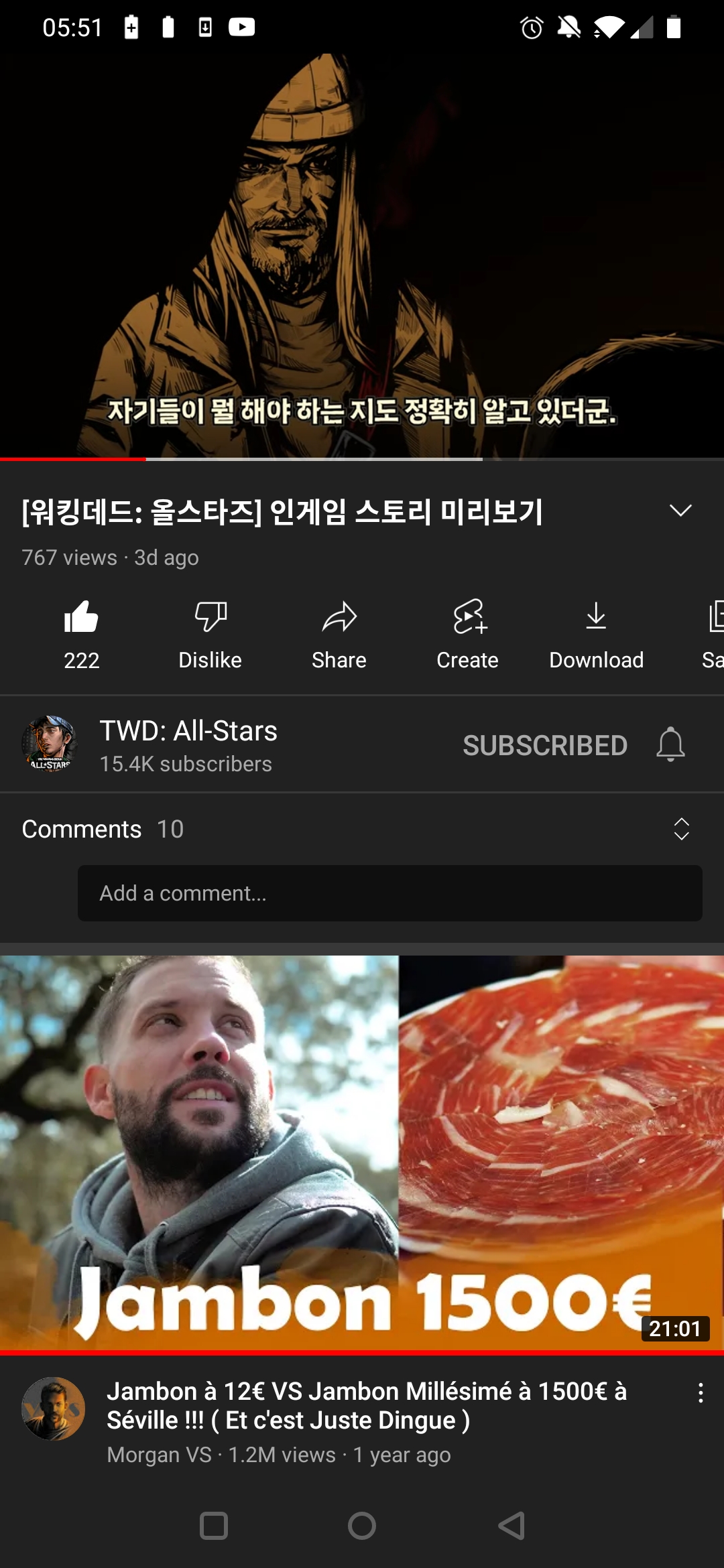
Task: Open overflow menu for Jambon video
Action: 701,1393
